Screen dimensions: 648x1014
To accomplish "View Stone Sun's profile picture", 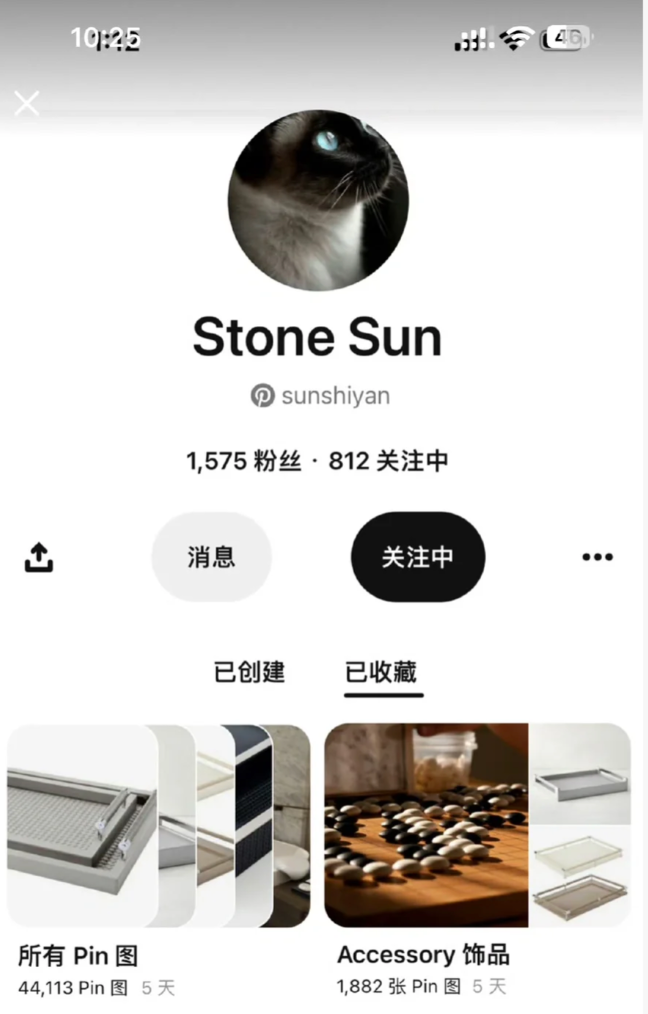I will (x=318, y=200).
